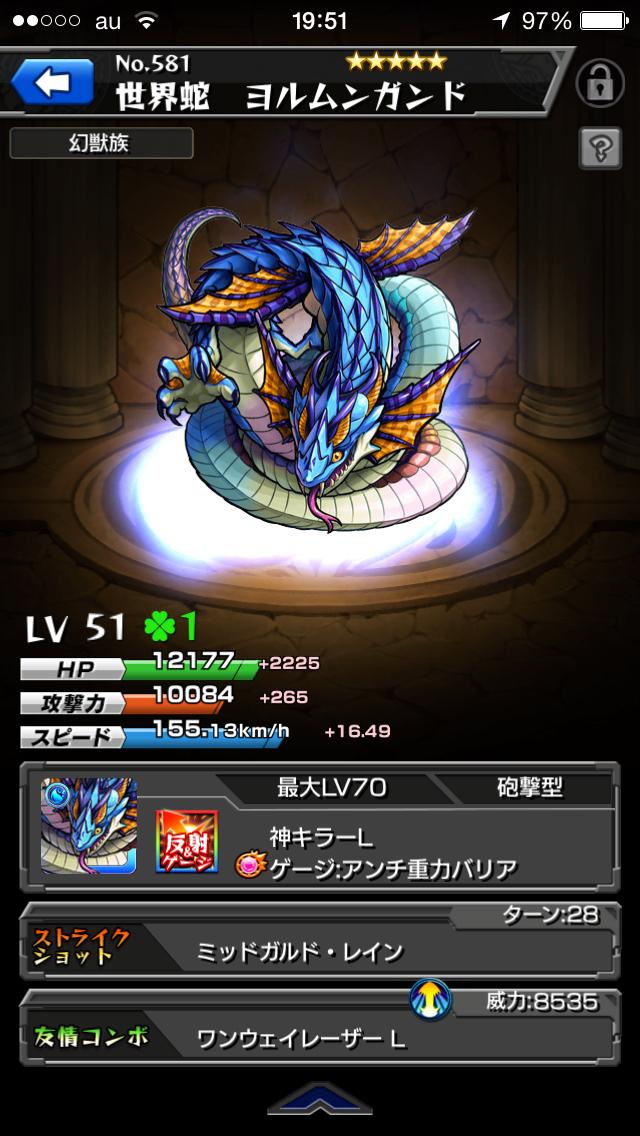640x1136 pixels.
Task: Tap the ヨルムンガンド monster thumbnail icon
Action: pos(89,826)
